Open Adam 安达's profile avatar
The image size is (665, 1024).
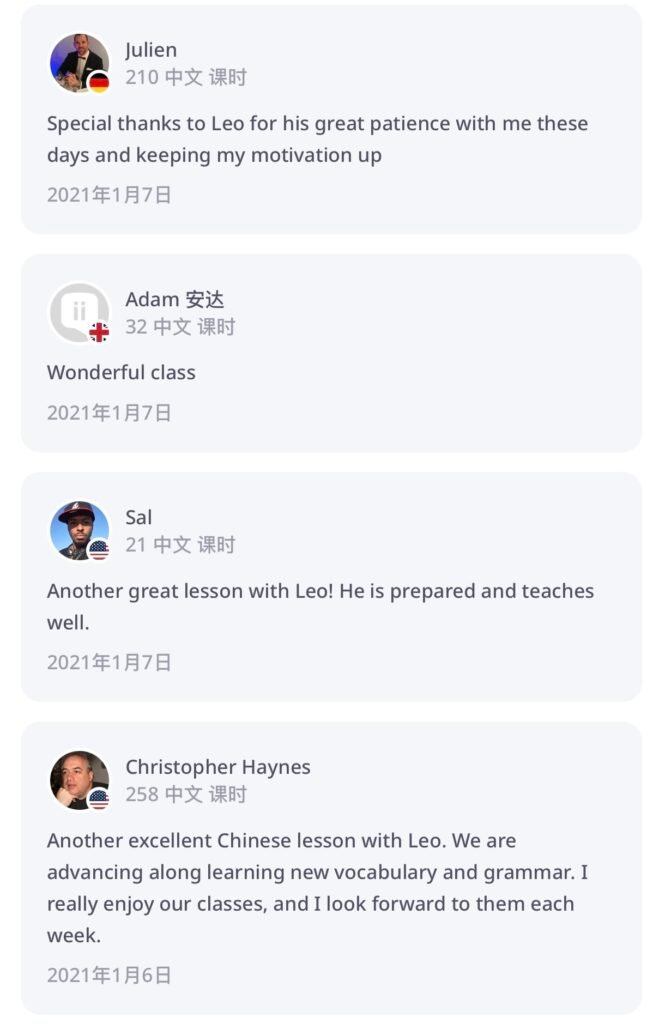coord(79,312)
